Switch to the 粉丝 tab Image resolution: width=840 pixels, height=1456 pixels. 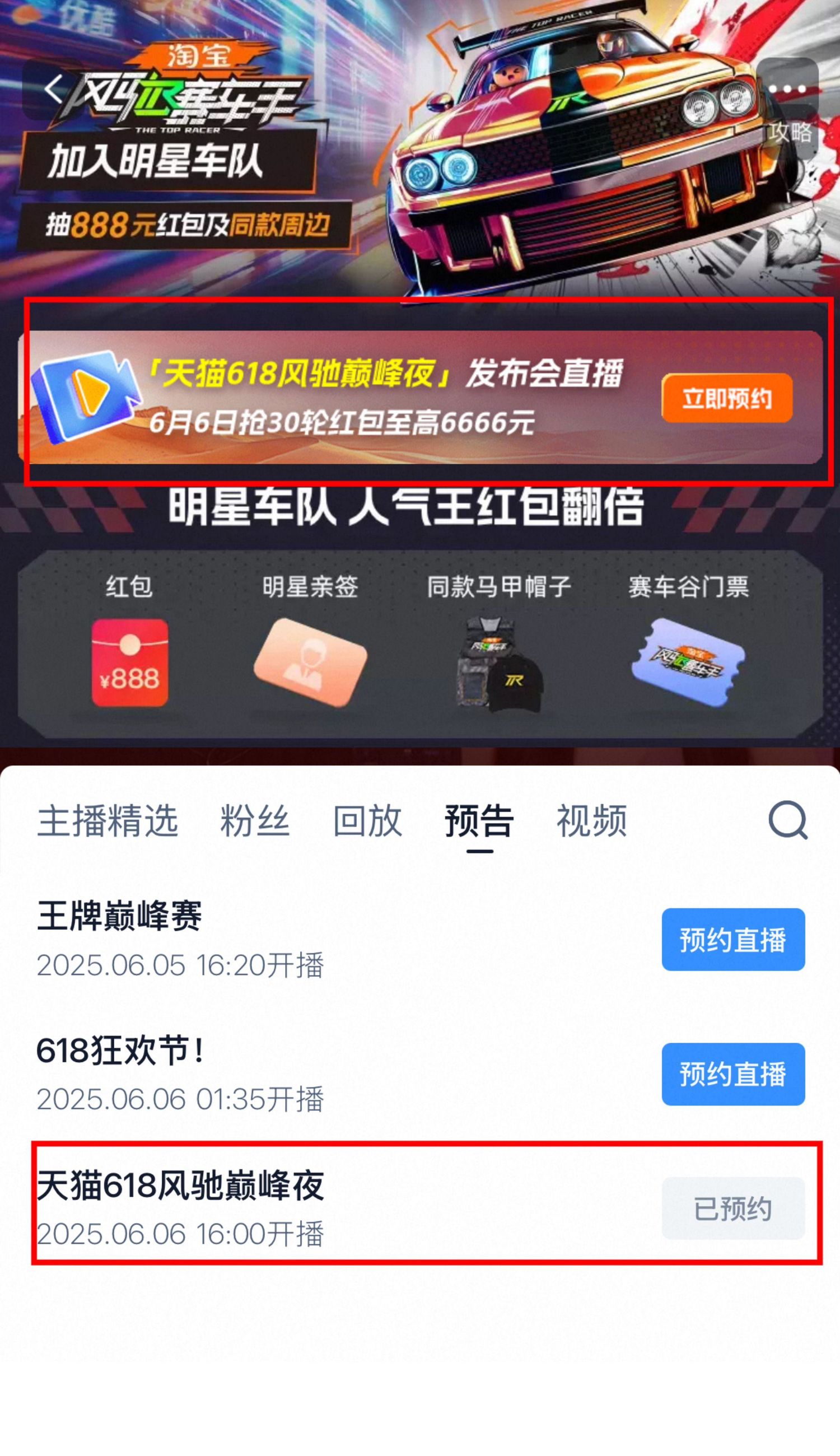point(254,820)
